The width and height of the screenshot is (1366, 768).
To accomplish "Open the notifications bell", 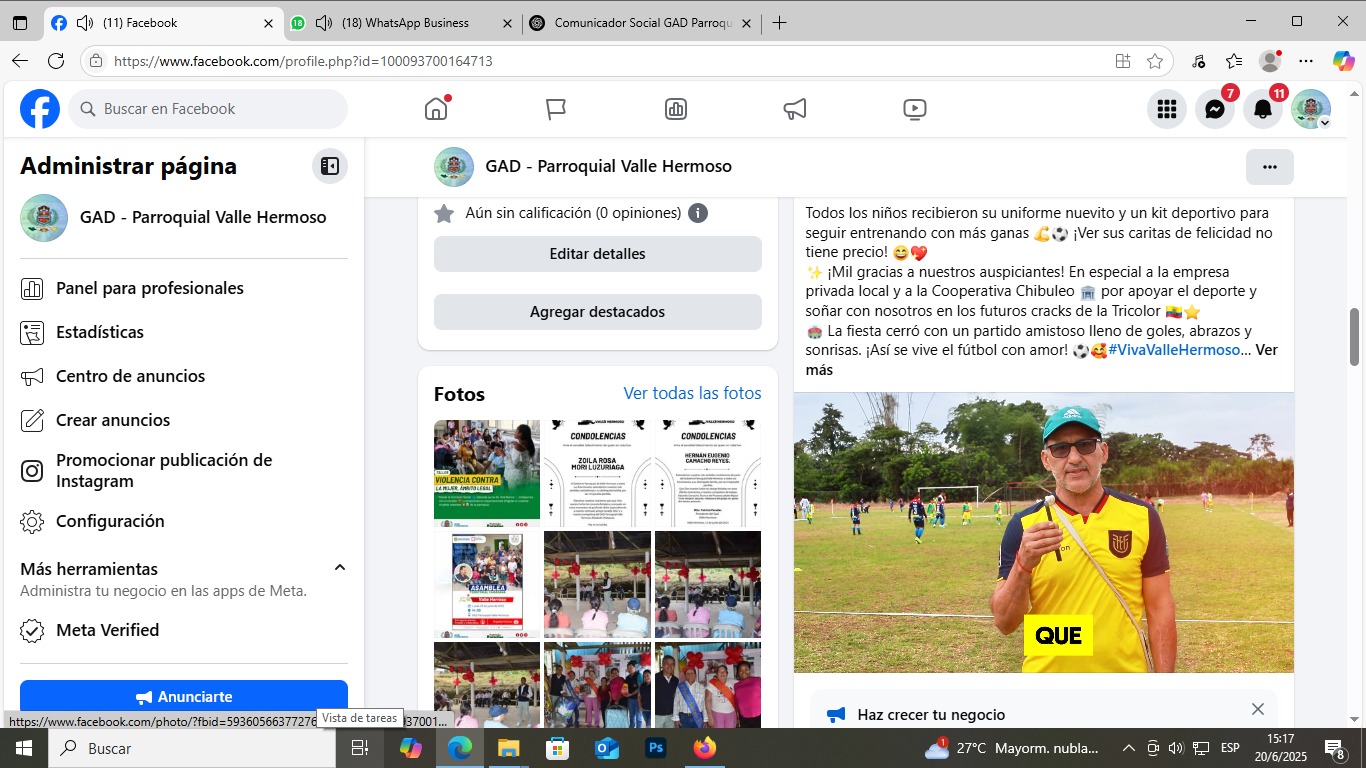I will coord(1262,110).
